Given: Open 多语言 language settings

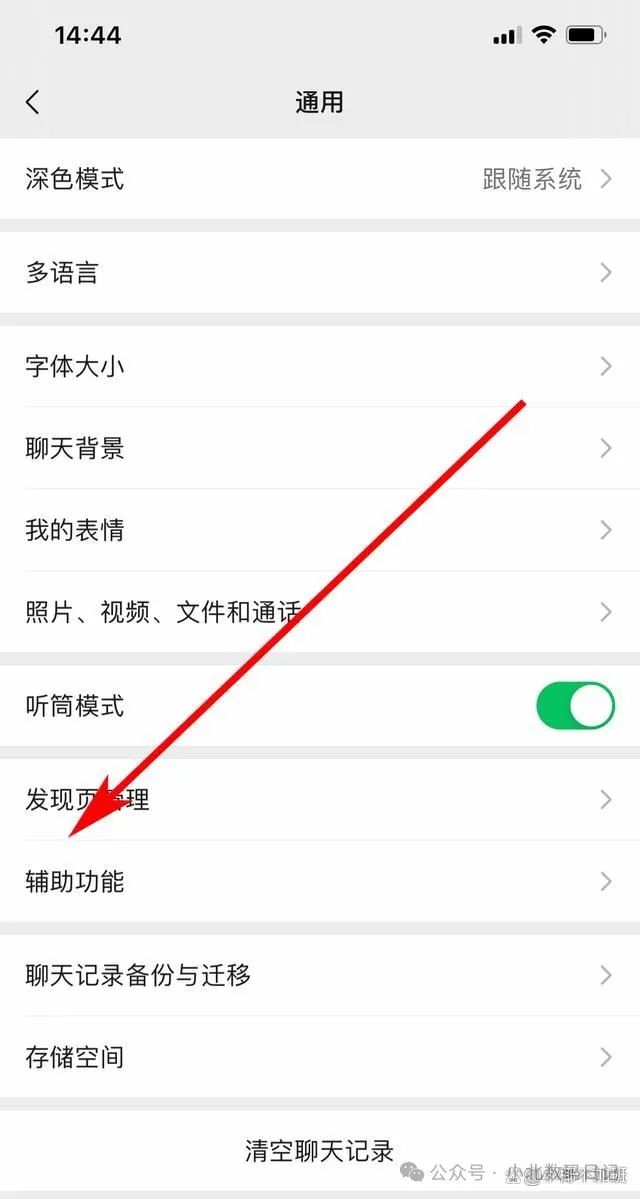Looking at the screenshot, I should click(320, 272).
